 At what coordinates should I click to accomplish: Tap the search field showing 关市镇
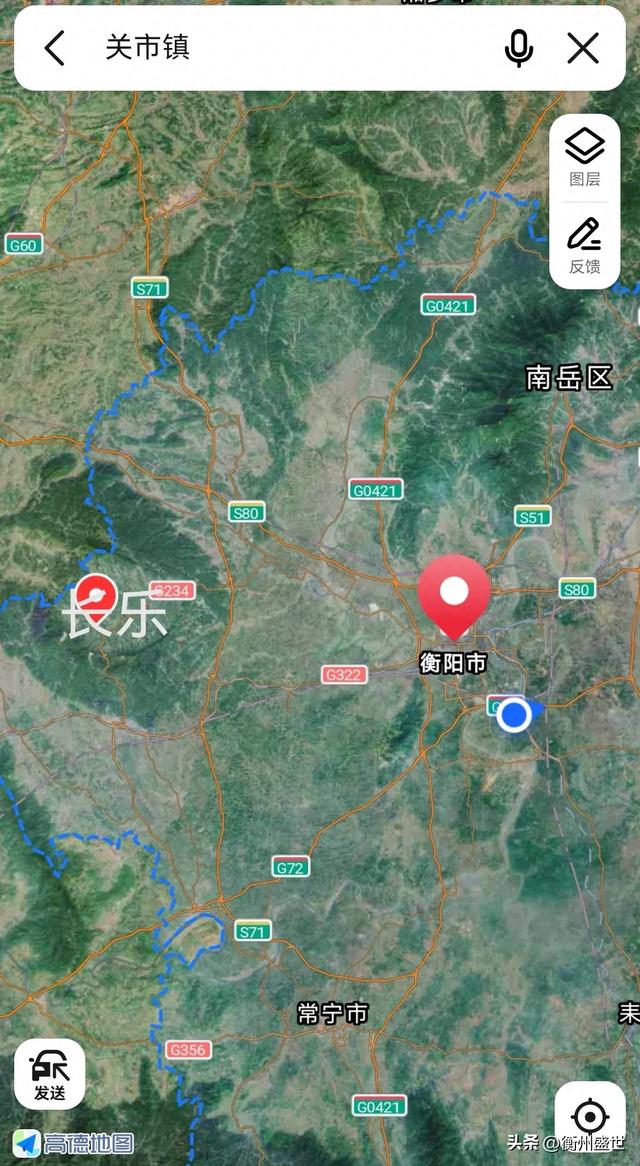click(x=290, y=48)
